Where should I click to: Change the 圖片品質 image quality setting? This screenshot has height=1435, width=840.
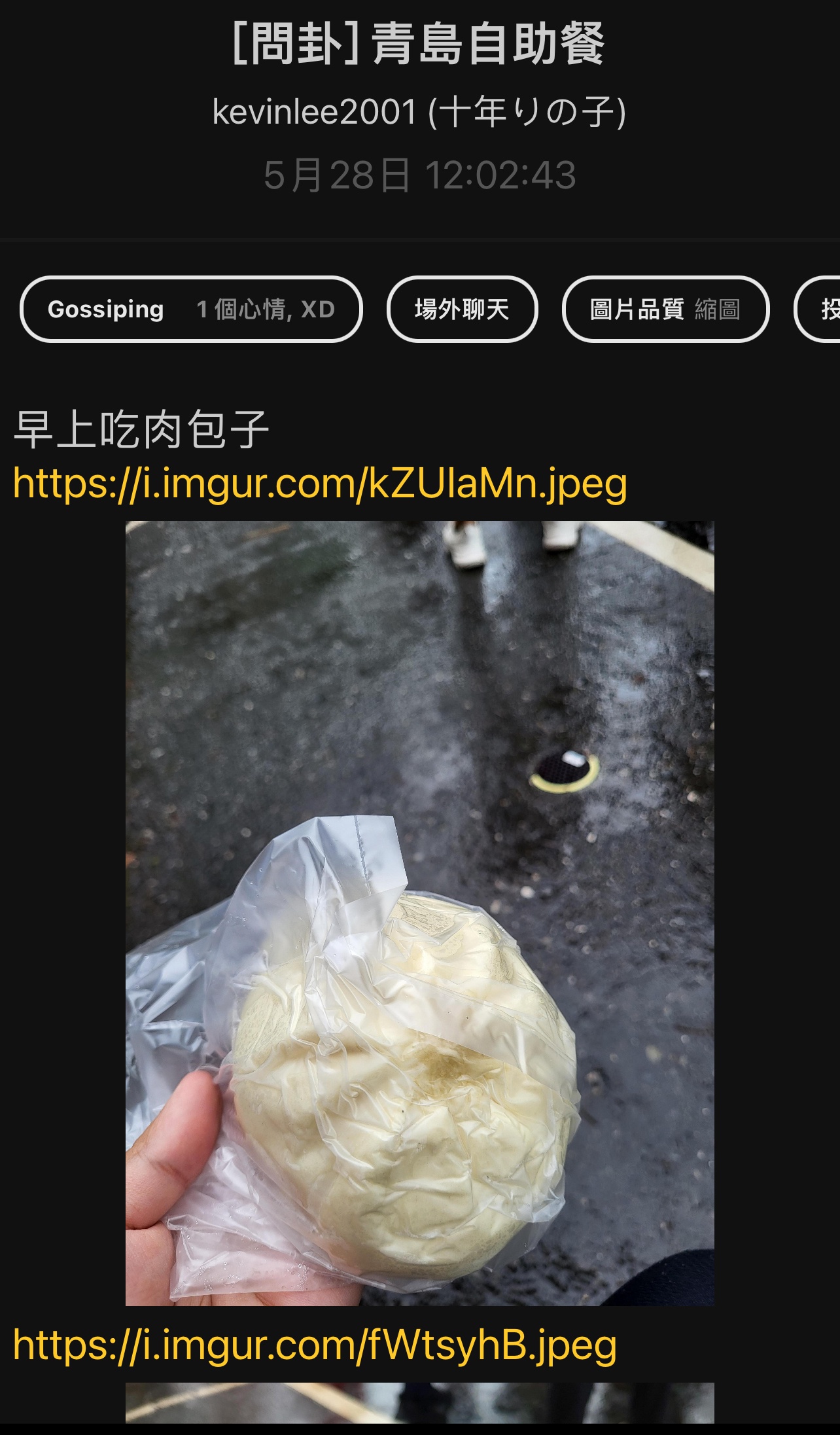[665, 310]
